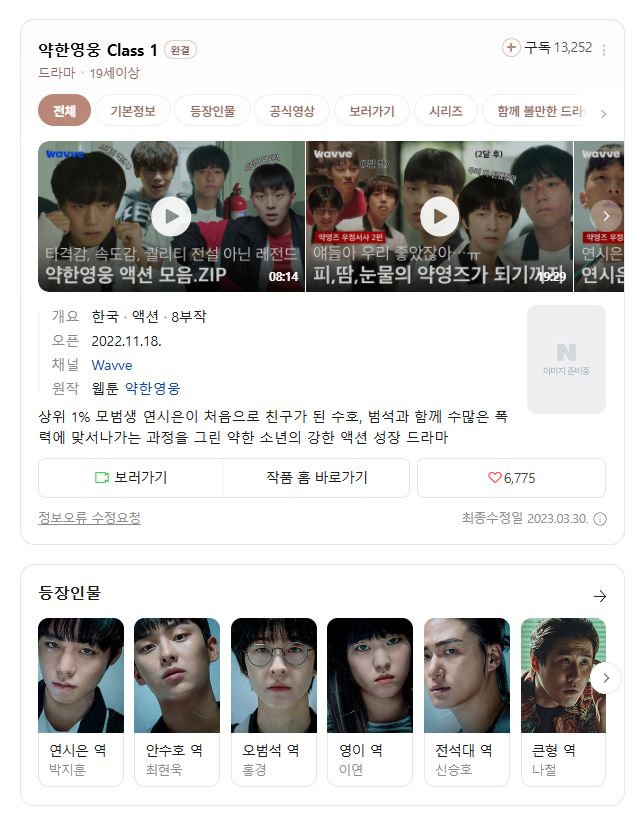Switch to the 기본정보 tab

click(x=133, y=111)
